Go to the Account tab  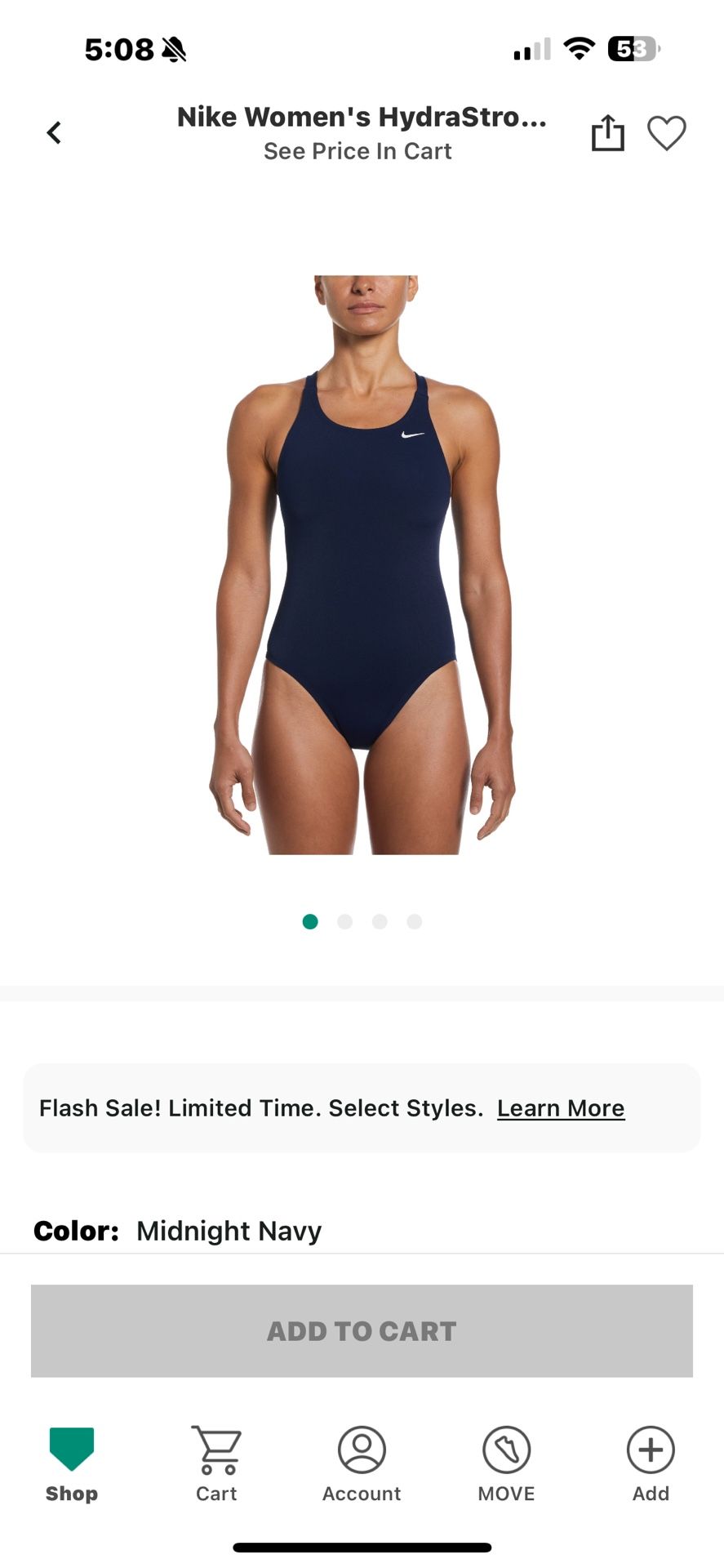pyautogui.click(x=362, y=1465)
